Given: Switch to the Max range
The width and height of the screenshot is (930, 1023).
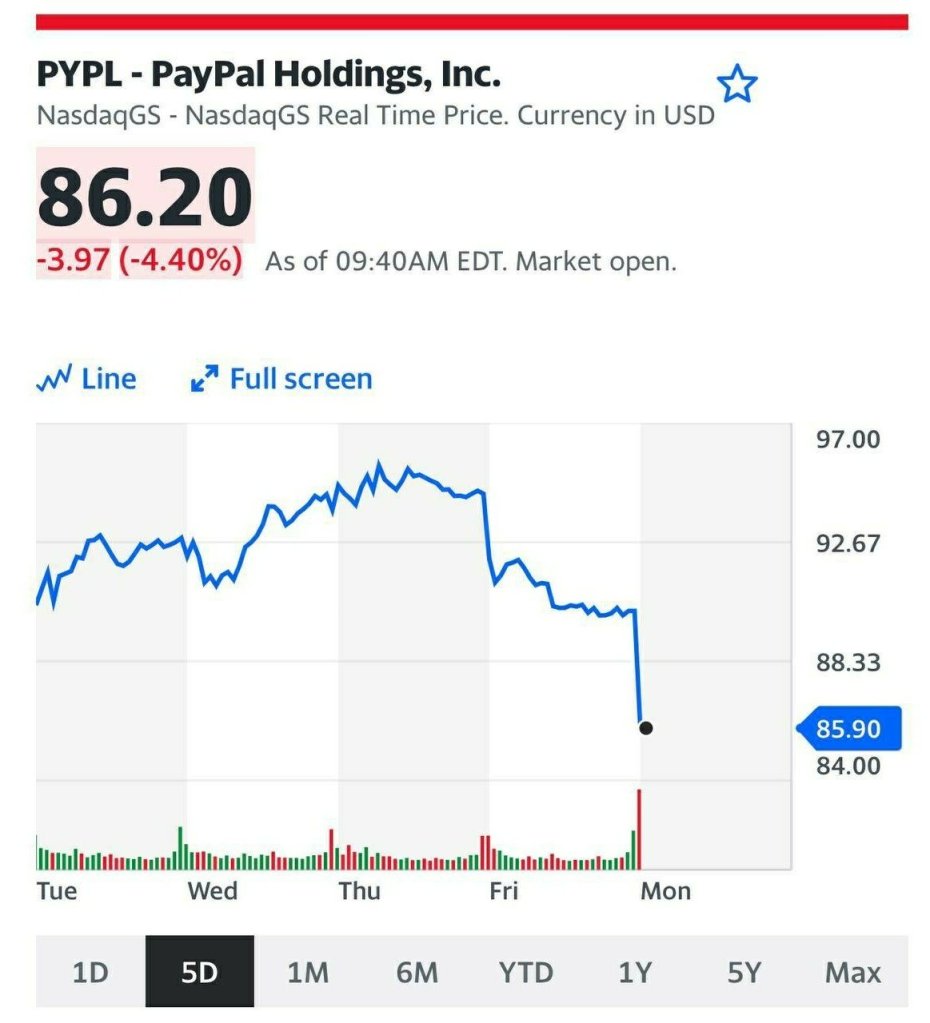Looking at the screenshot, I should pos(853,972).
